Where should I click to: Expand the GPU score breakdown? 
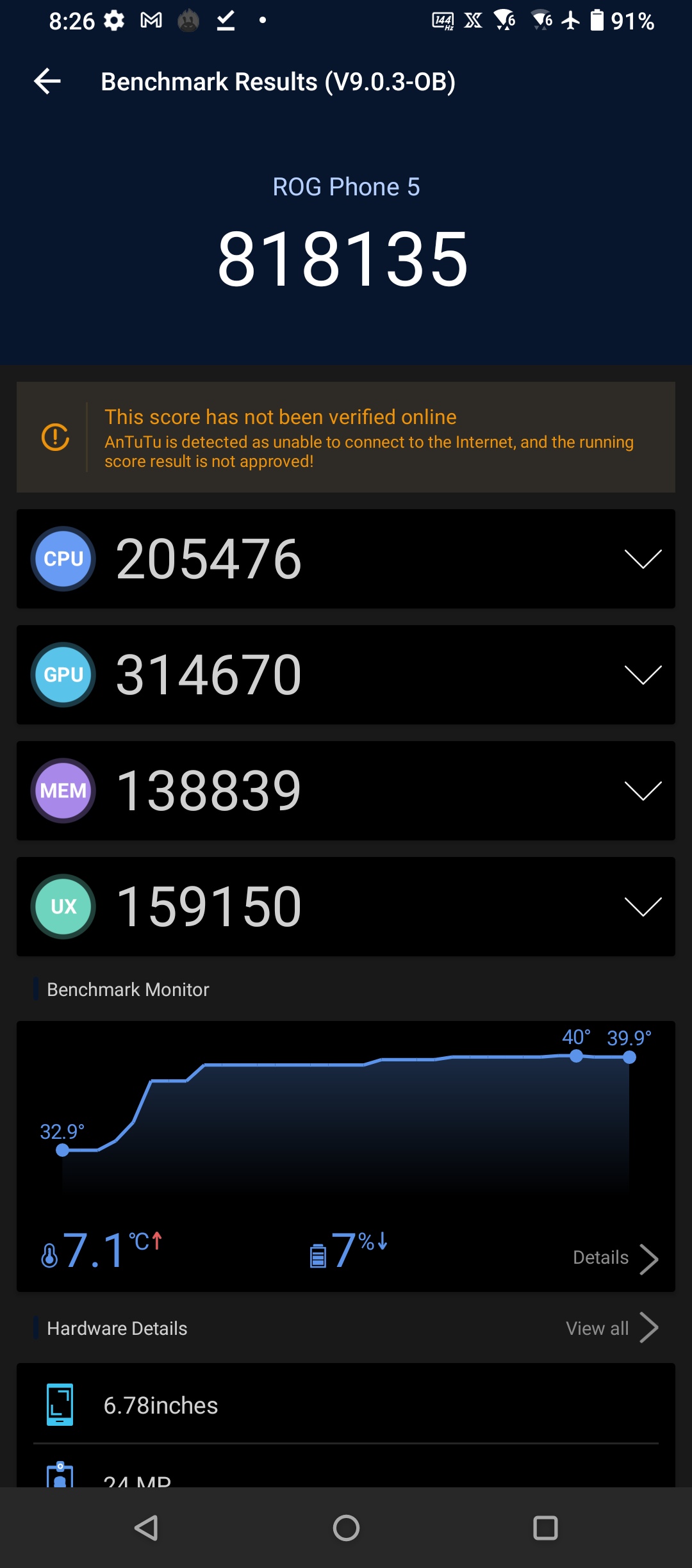(x=642, y=674)
